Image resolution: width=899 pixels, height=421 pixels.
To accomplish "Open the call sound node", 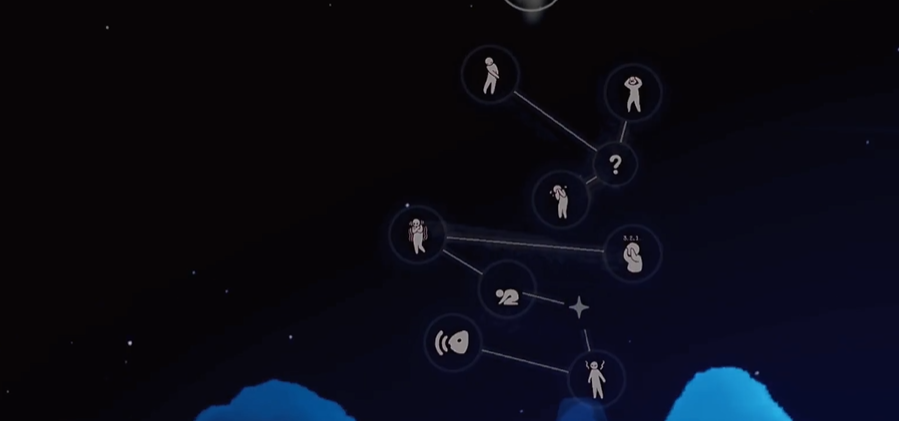I will [453, 343].
